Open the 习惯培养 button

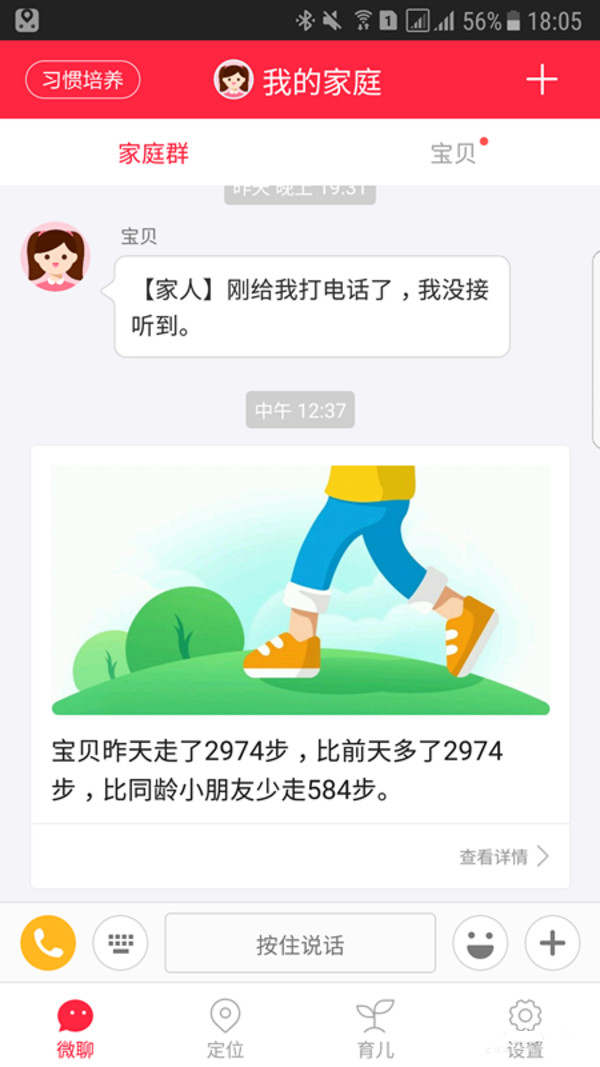click(83, 80)
